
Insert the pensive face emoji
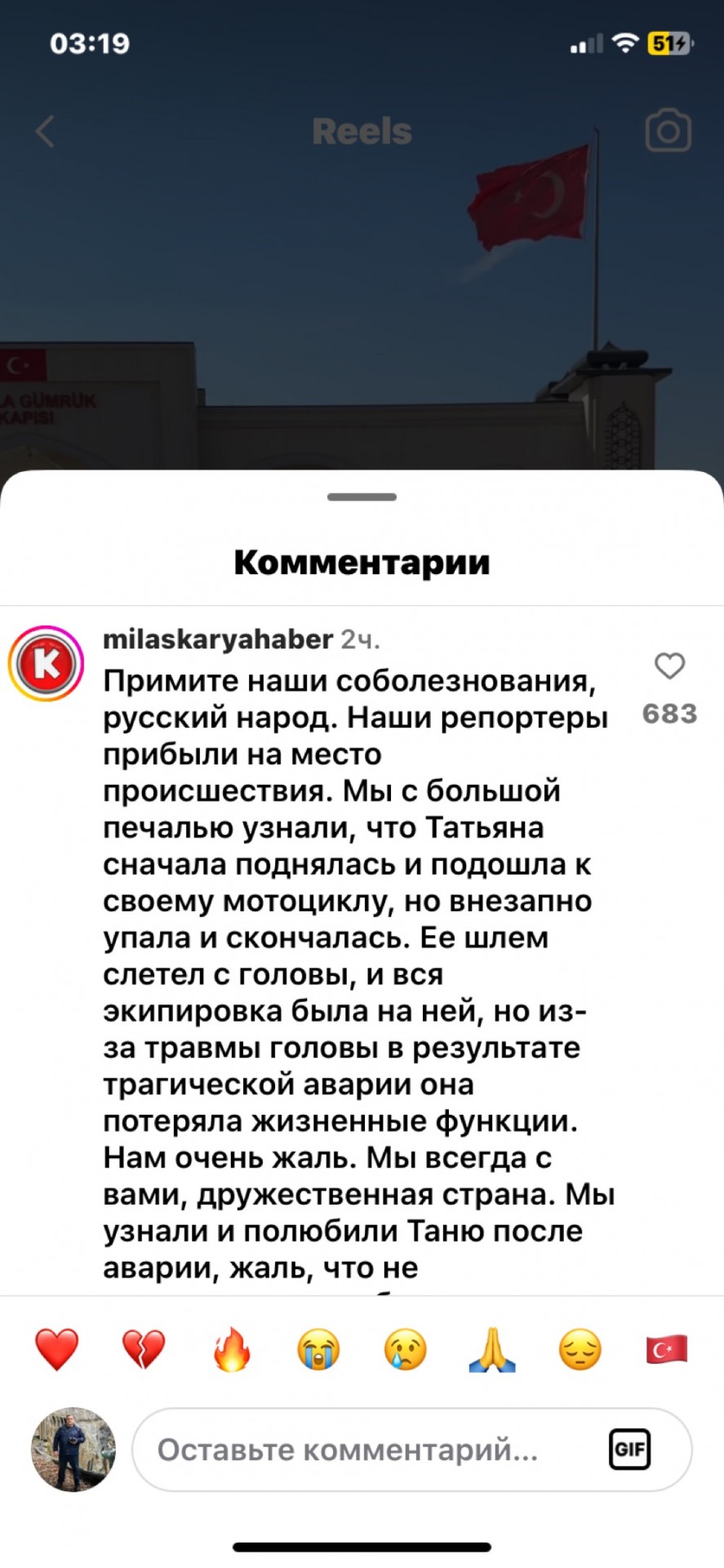580,1348
